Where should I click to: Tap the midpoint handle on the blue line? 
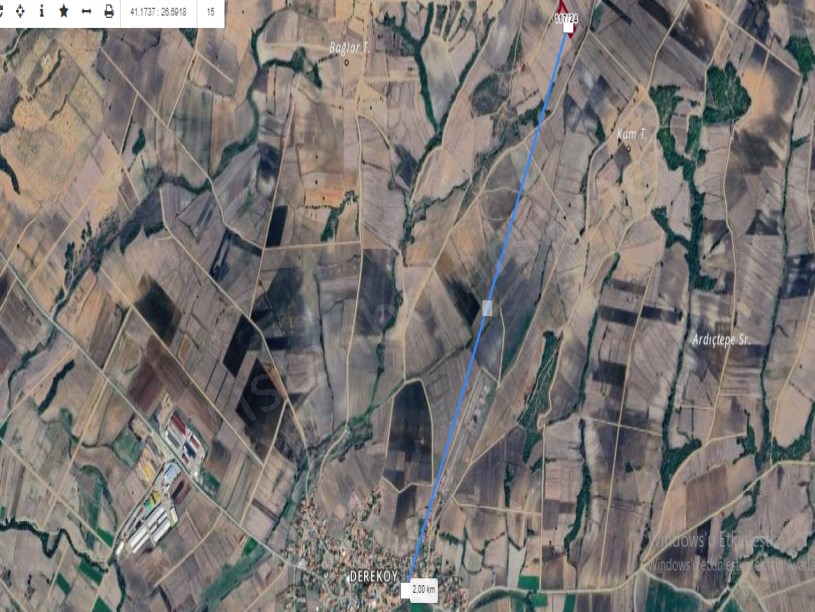click(487, 308)
